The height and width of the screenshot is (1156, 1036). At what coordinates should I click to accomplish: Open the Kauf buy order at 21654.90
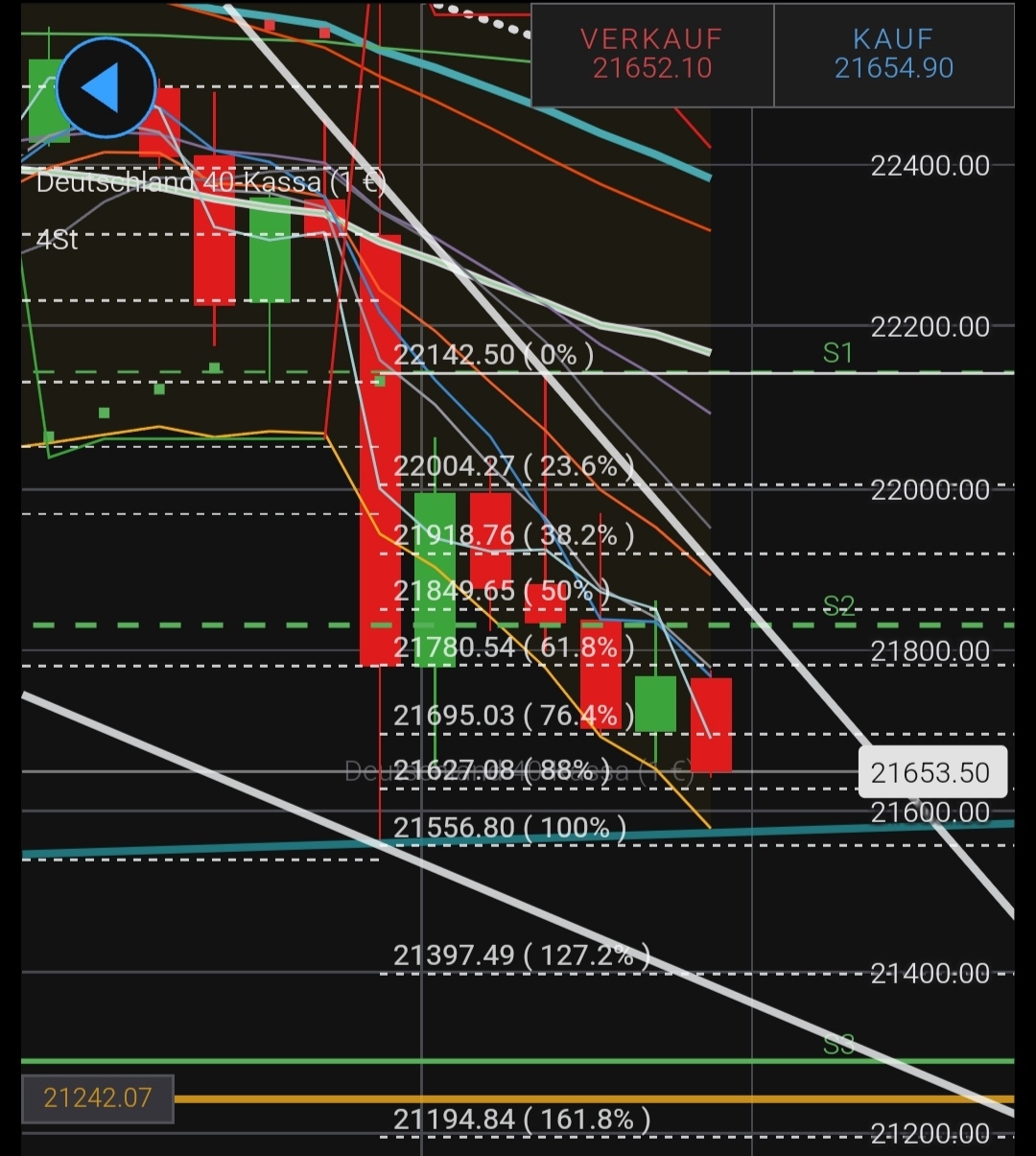894,54
